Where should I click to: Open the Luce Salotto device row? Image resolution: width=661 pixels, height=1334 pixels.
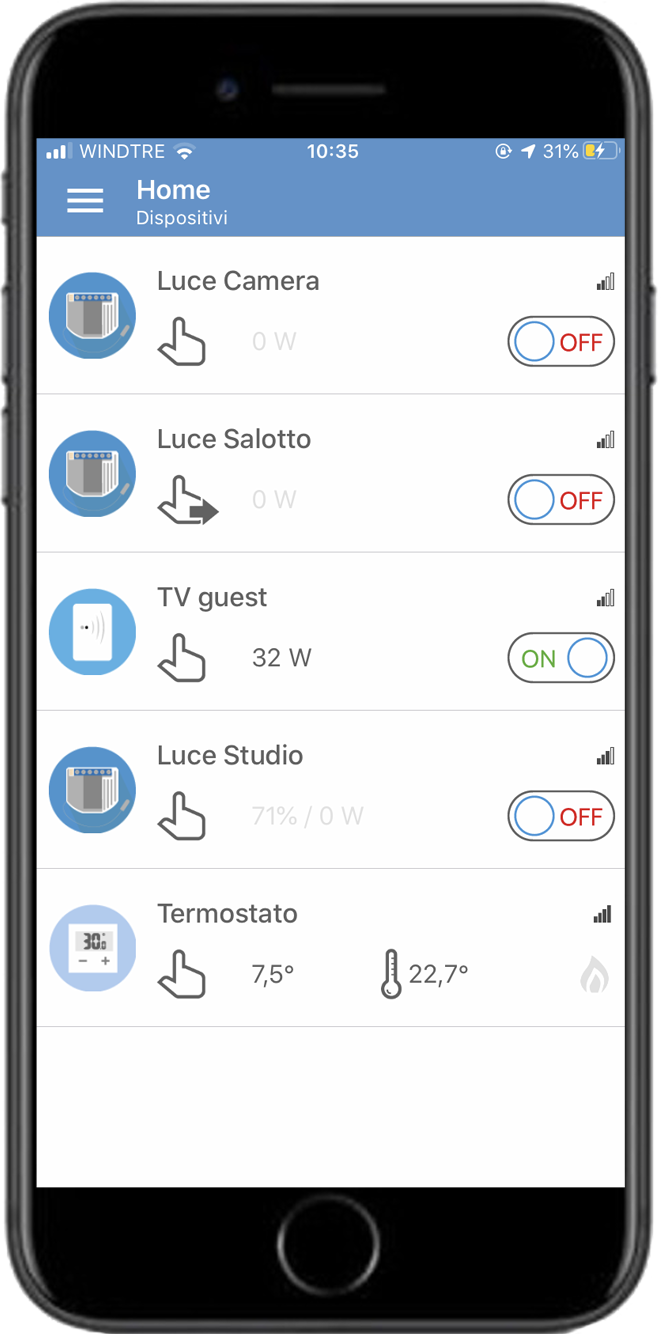331,474
